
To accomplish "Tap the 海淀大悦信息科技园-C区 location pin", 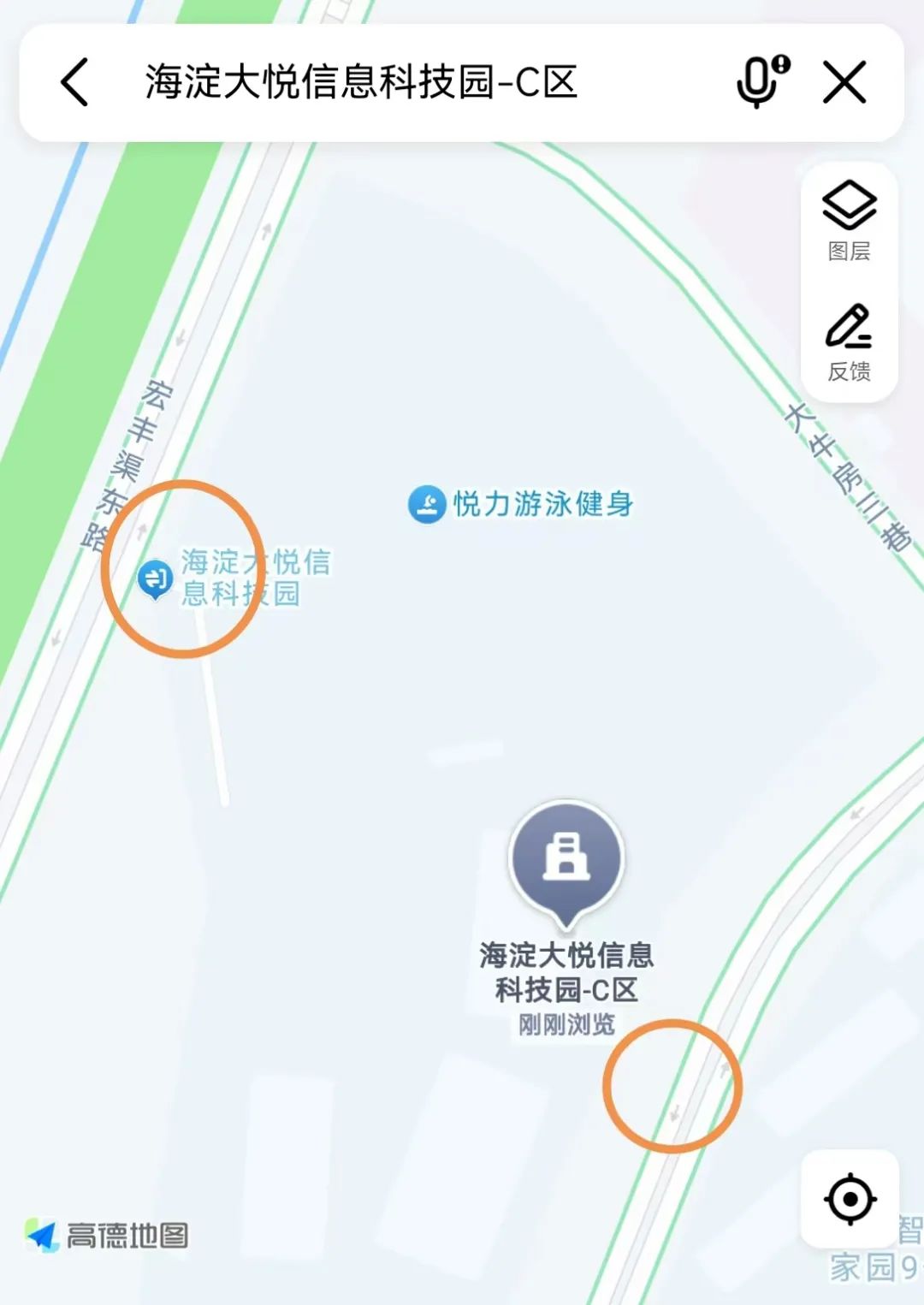I will [566, 859].
